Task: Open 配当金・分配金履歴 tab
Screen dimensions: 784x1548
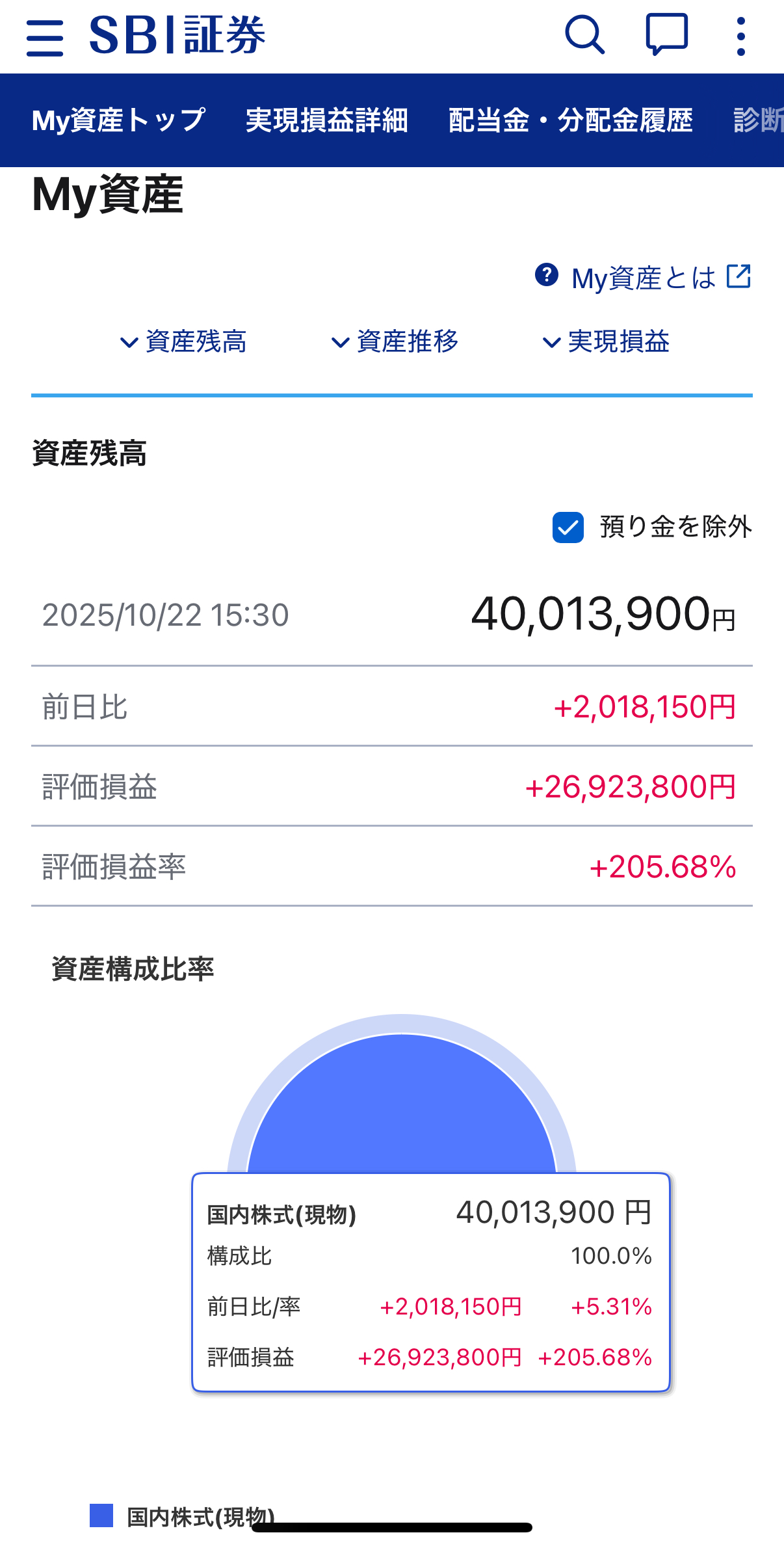Action: point(570,120)
